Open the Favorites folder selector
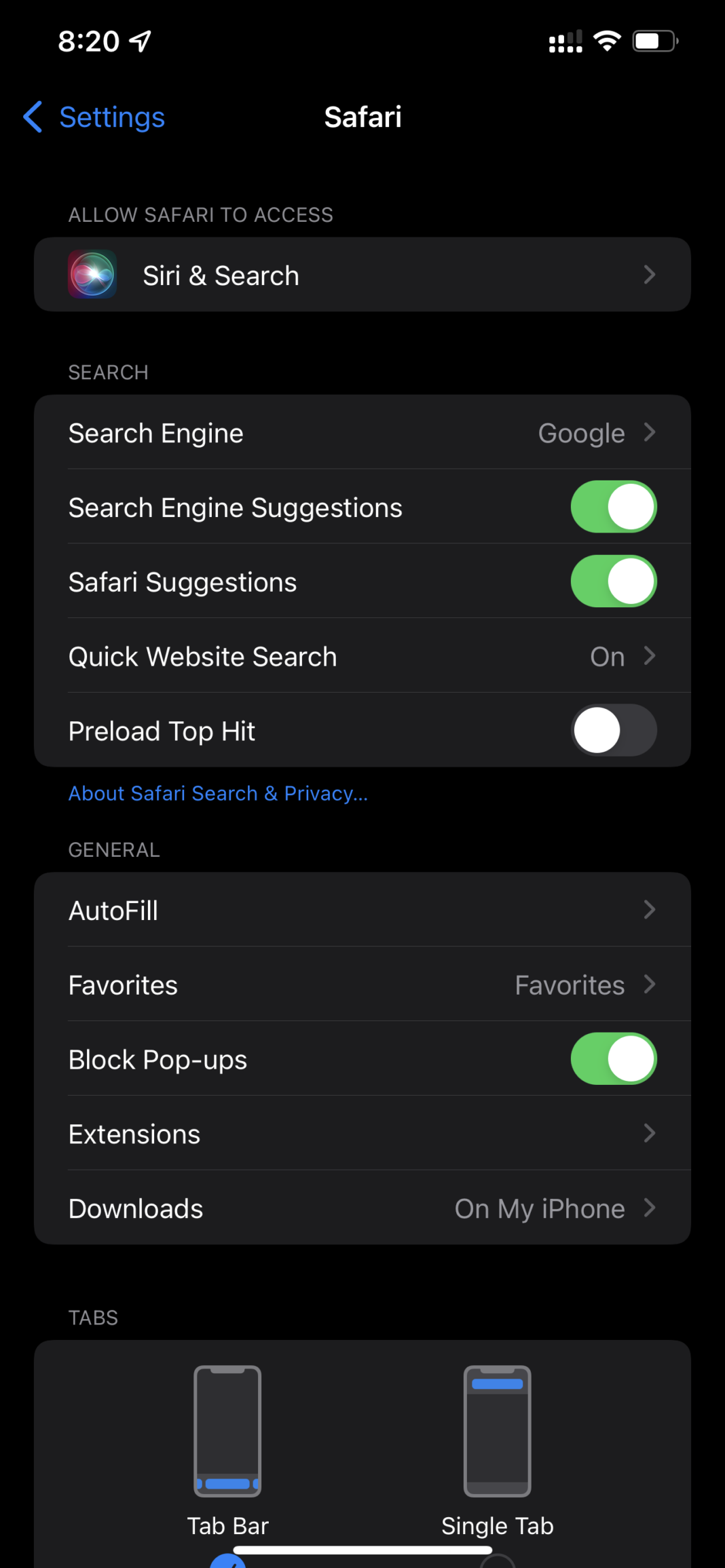This screenshot has height=1568, width=725. (x=362, y=984)
